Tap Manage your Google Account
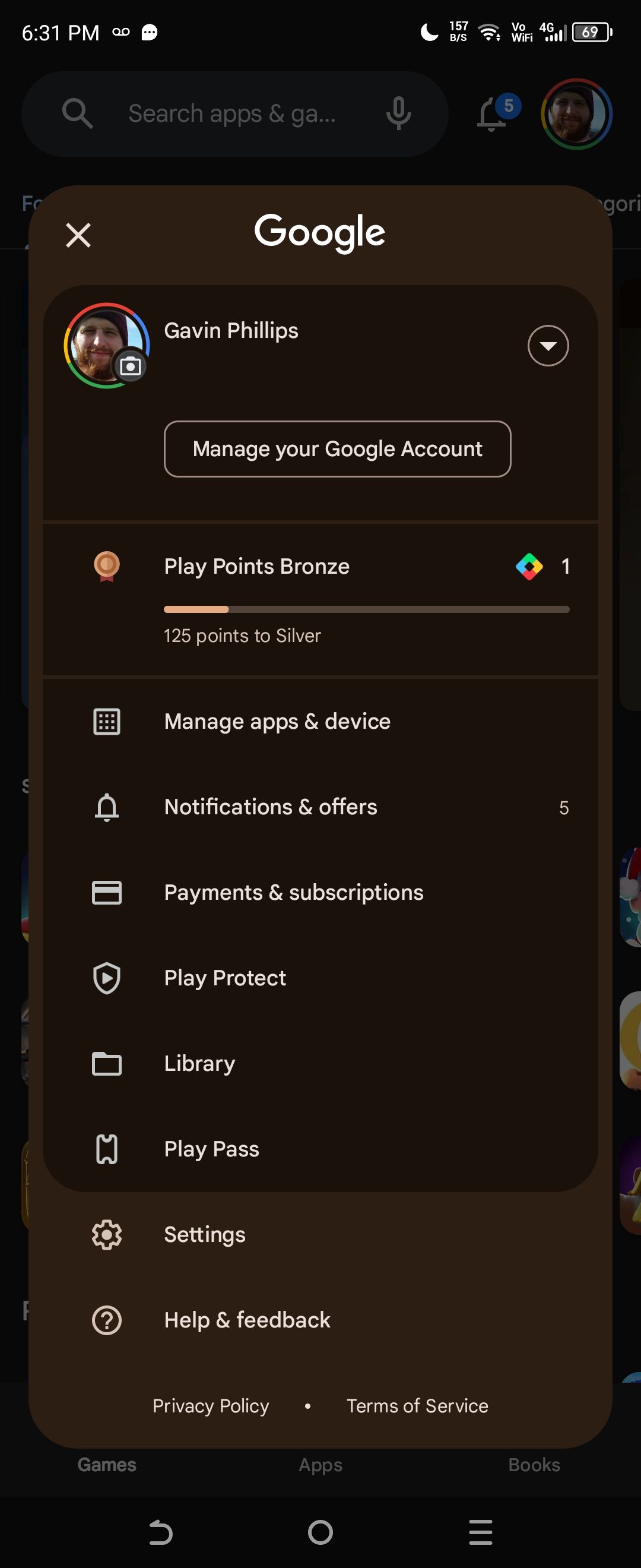The width and height of the screenshot is (641, 1568). (337, 448)
